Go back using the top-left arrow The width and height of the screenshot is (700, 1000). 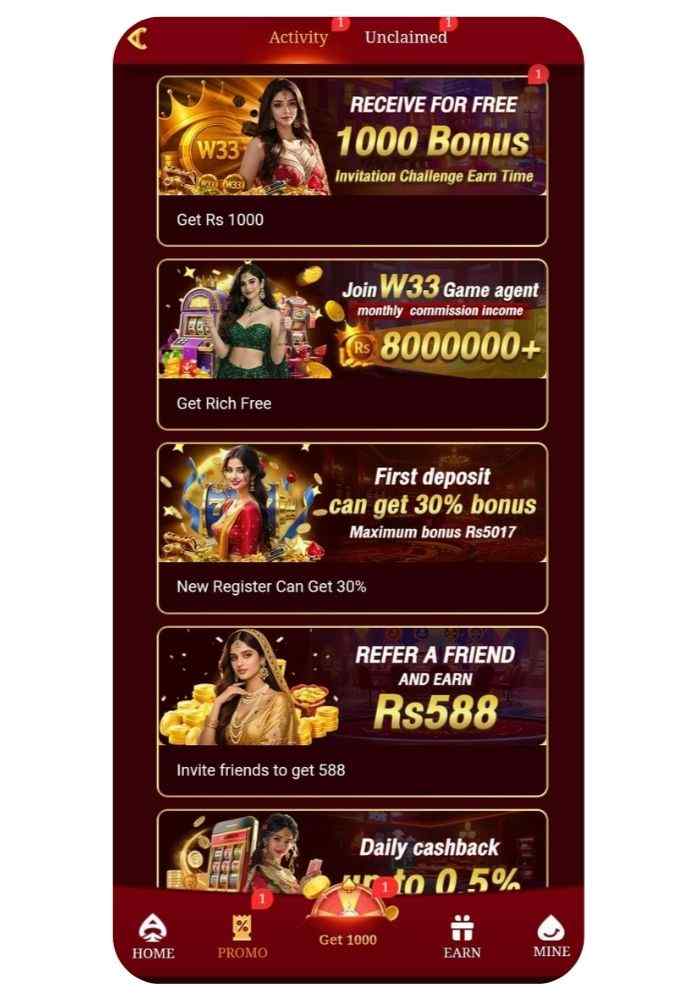[138, 39]
